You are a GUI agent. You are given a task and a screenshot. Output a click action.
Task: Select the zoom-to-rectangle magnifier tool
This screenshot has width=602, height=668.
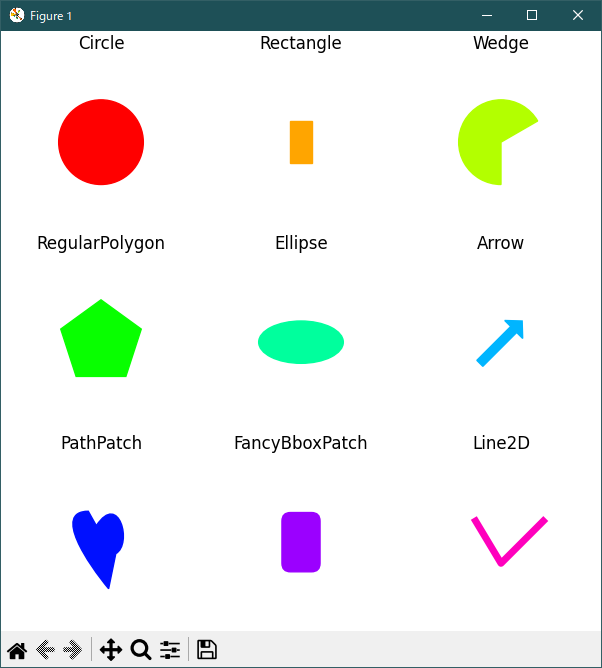point(141,650)
